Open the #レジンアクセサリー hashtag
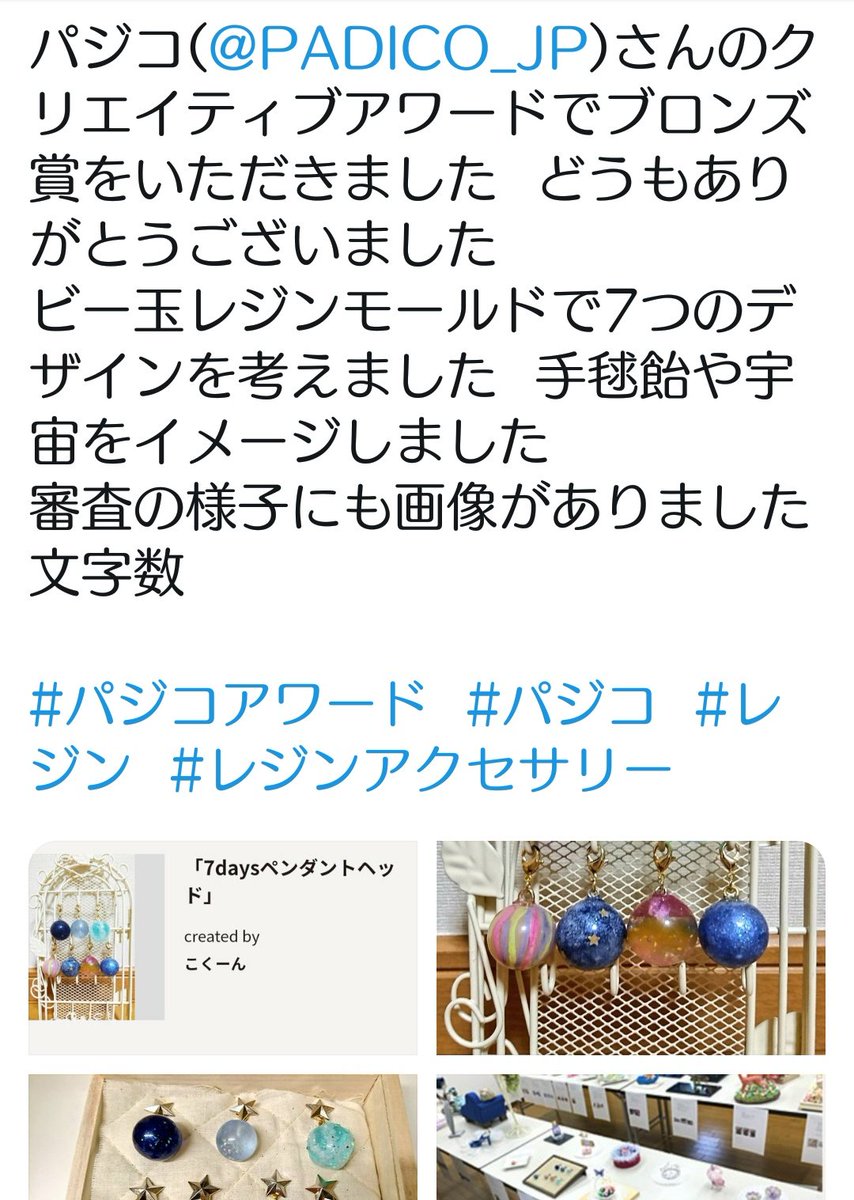Image resolution: width=854 pixels, height=1200 pixels. click(420, 770)
